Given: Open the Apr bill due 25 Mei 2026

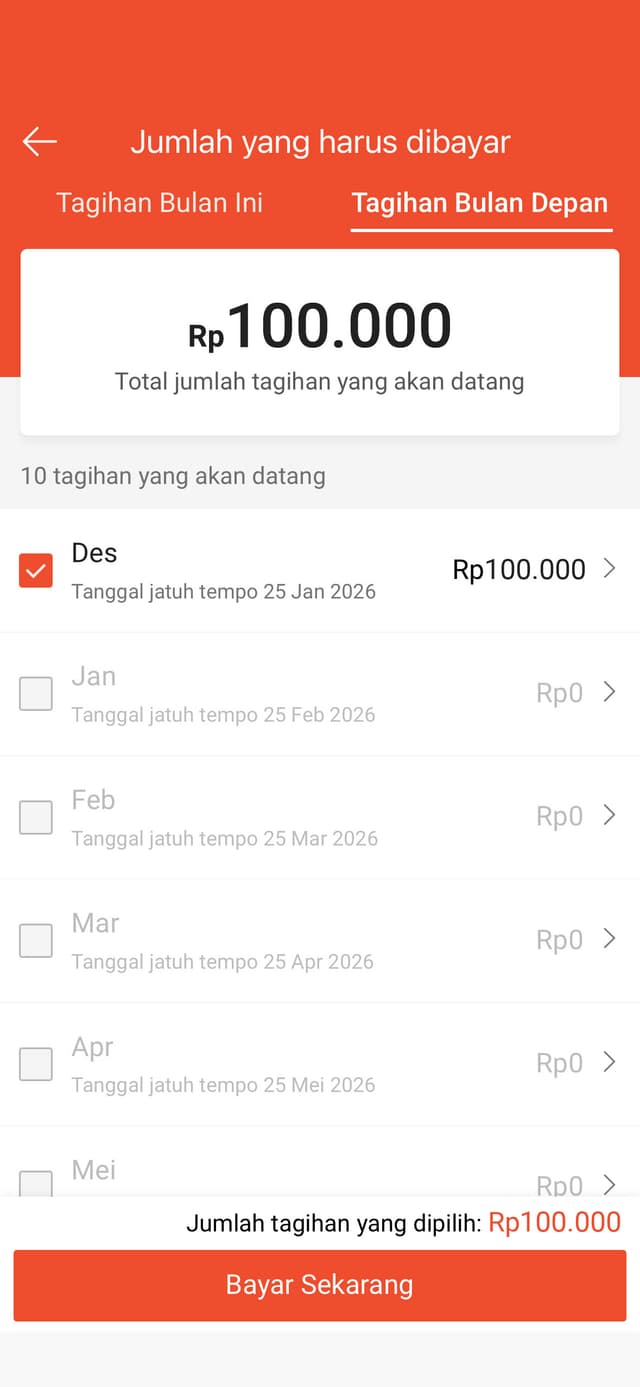Looking at the screenshot, I should [x=609, y=1062].
